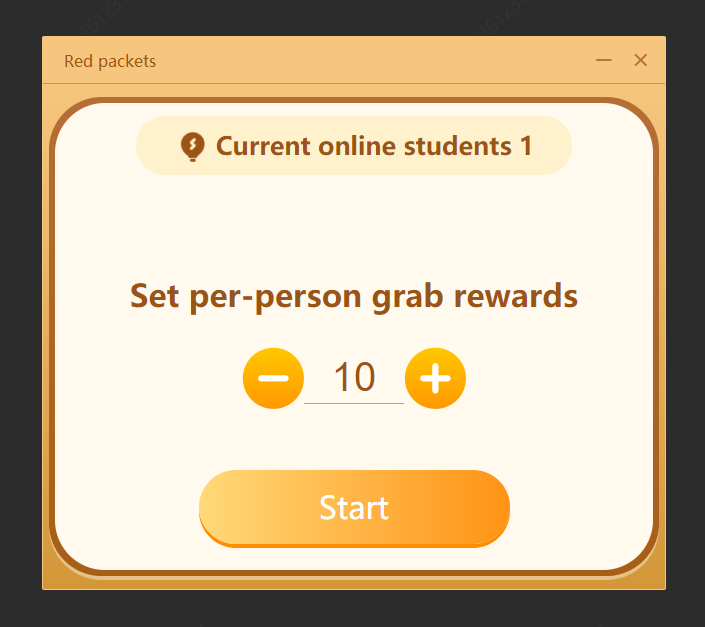
Task: Close the Red packets window
Action: click(641, 61)
